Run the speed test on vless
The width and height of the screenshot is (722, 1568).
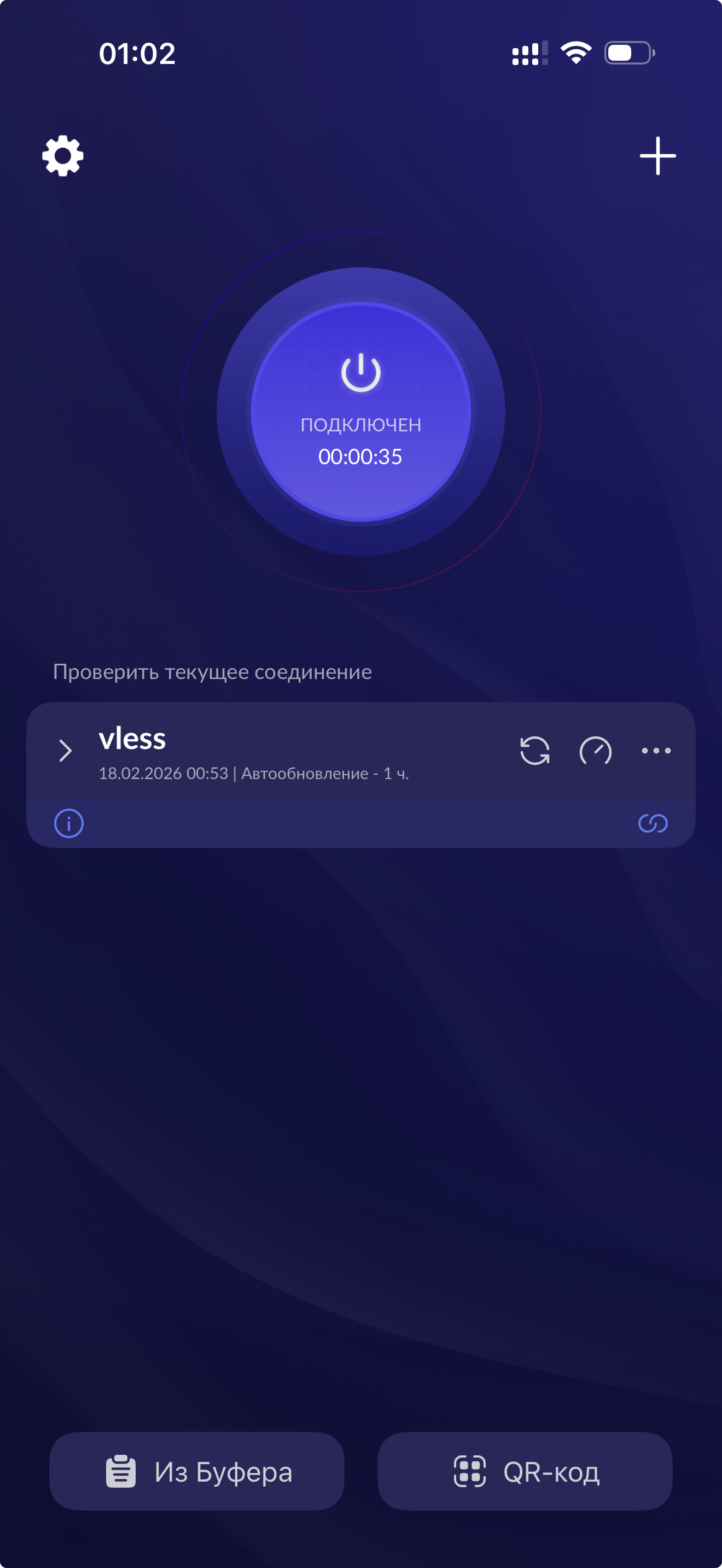point(595,751)
